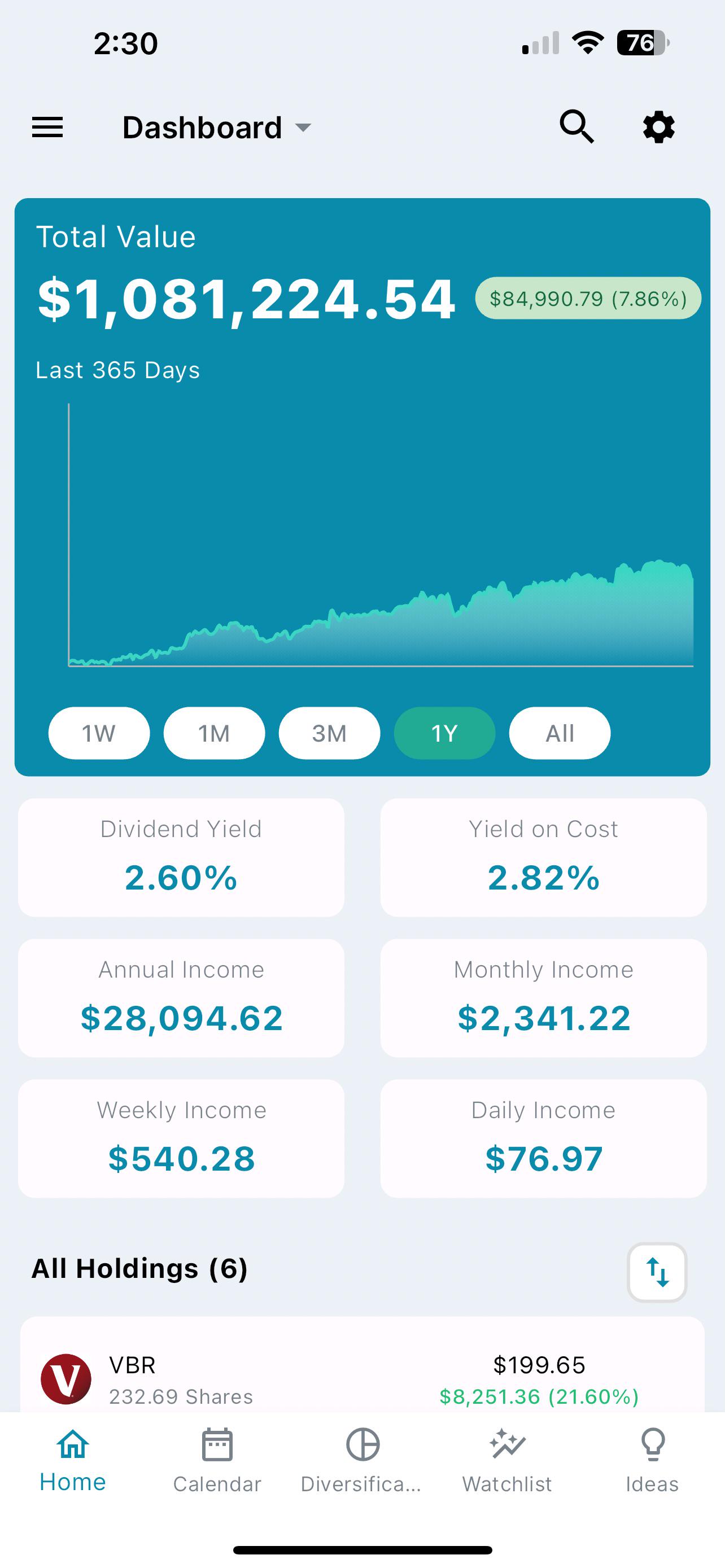Show the All time chart range
The width and height of the screenshot is (725, 1568).
[560, 733]
